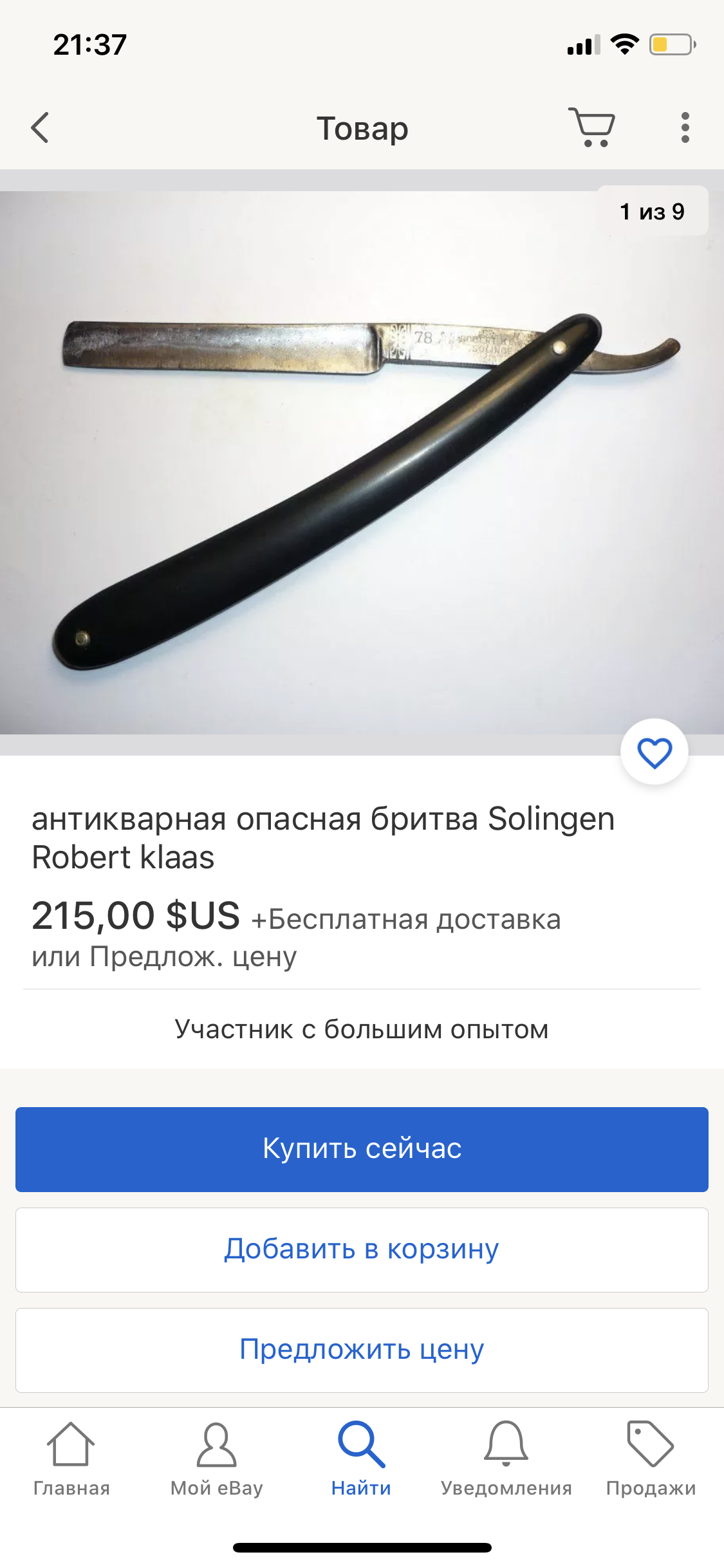Open the shopping cart
724x1568 pixels.
click(591, 127)
